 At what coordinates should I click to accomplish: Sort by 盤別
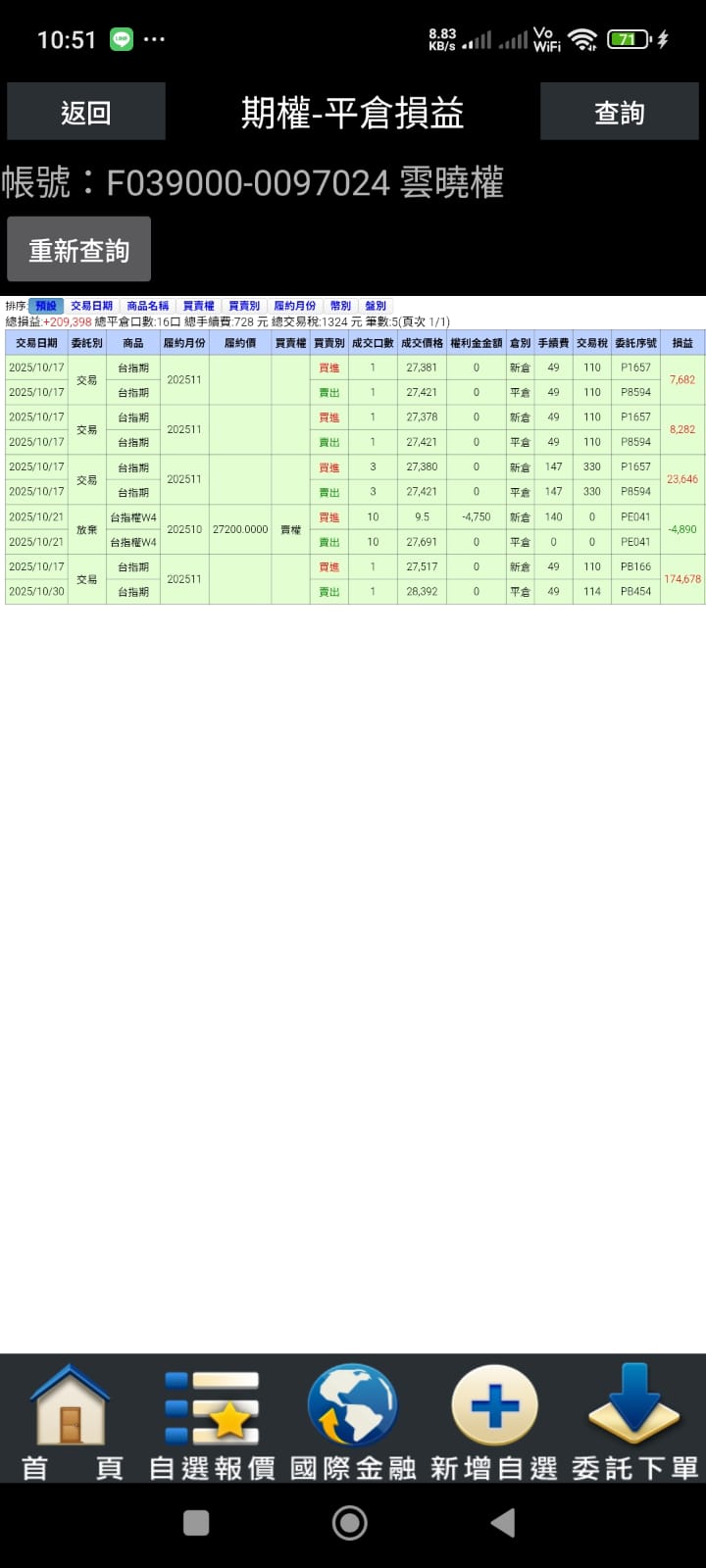pos(376,306)
